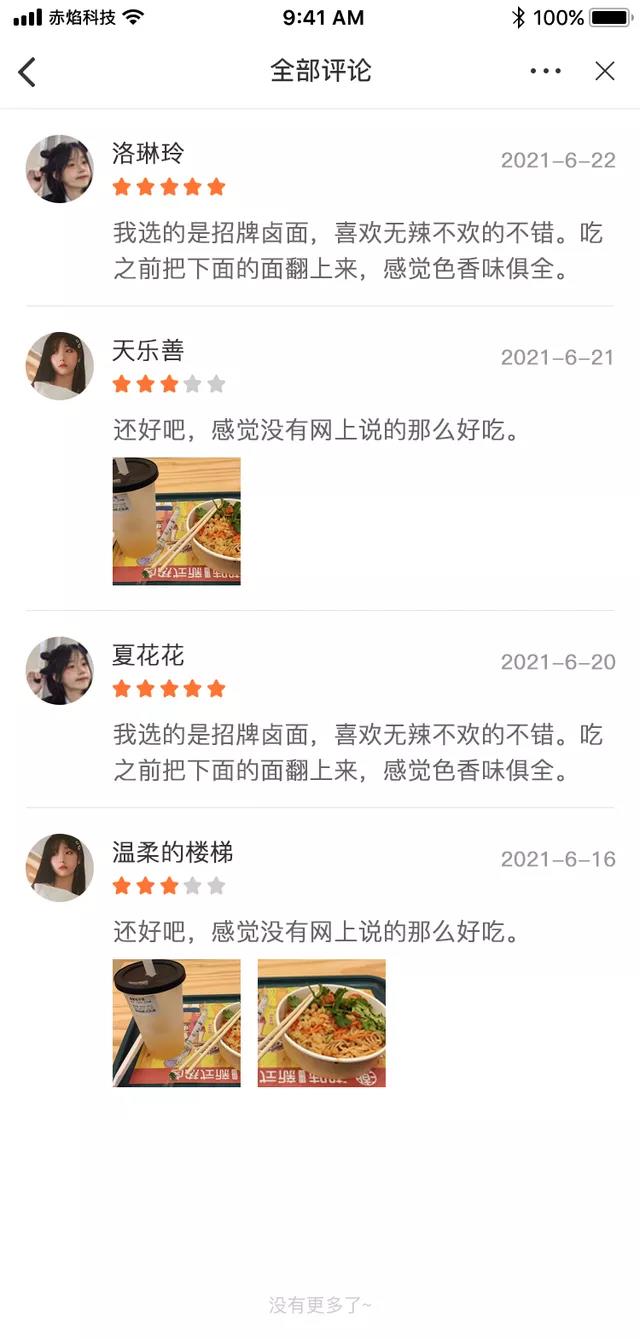
Task: Go back from the 全部评论 page
Action: (x=27, y=71)
